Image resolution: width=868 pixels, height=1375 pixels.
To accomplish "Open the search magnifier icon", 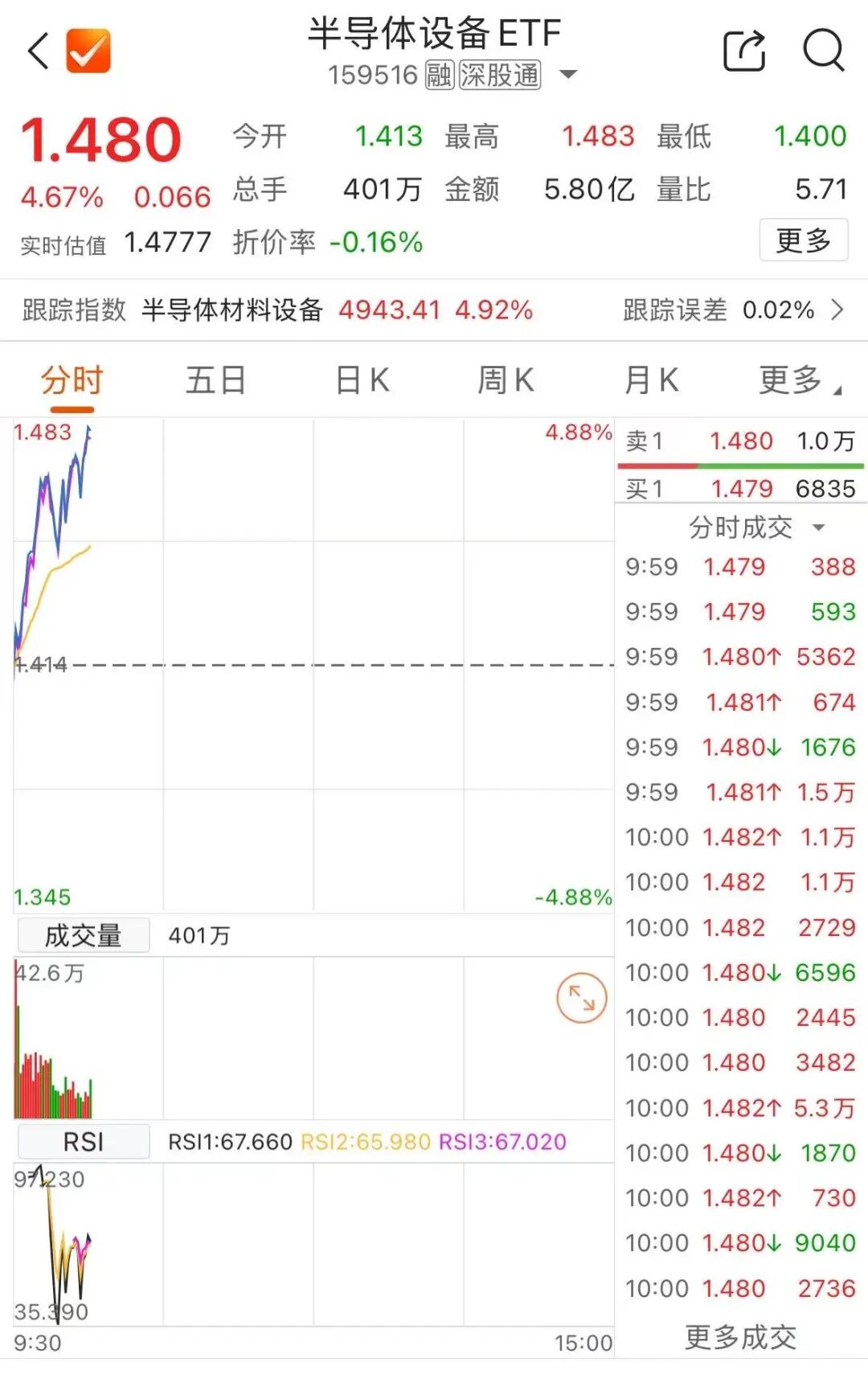I will [x=824, y=51].
